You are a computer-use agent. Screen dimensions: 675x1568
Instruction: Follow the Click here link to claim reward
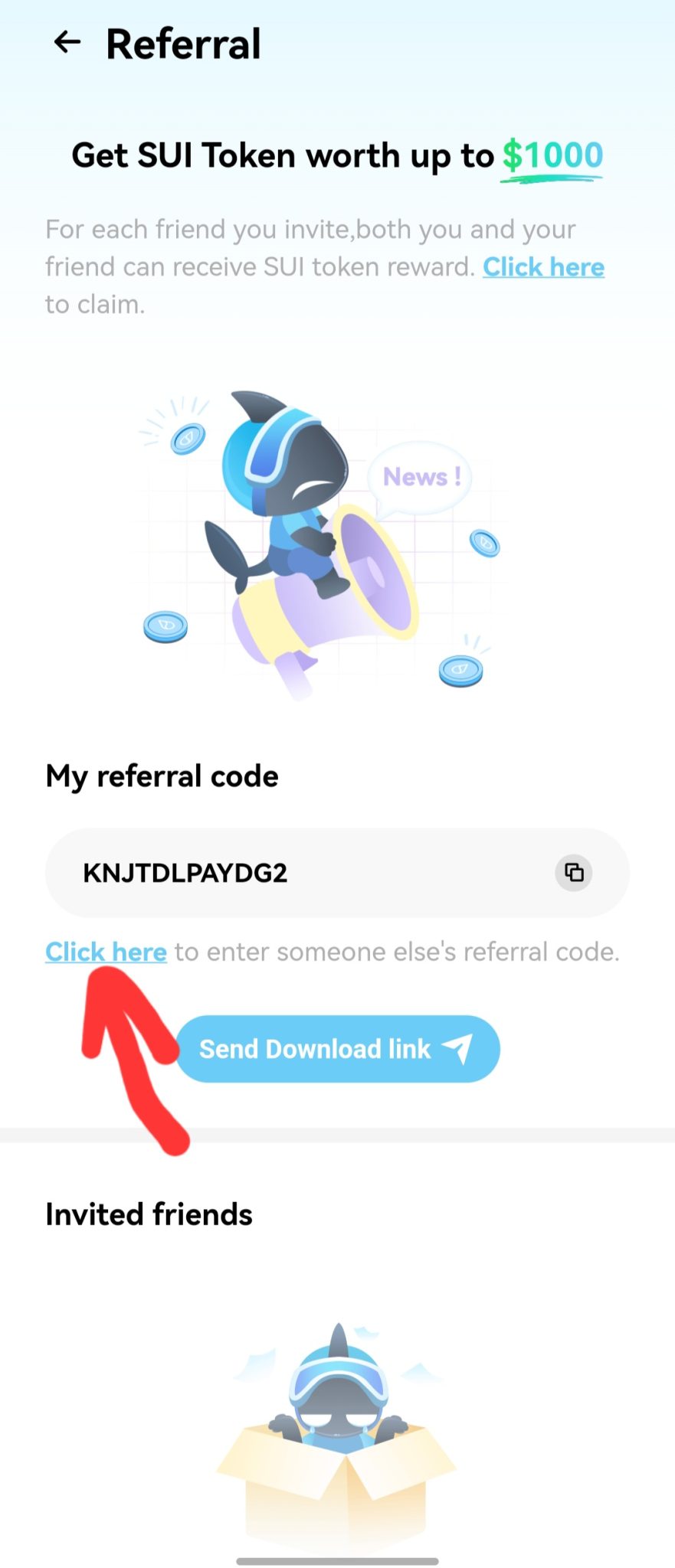point(542,267)
